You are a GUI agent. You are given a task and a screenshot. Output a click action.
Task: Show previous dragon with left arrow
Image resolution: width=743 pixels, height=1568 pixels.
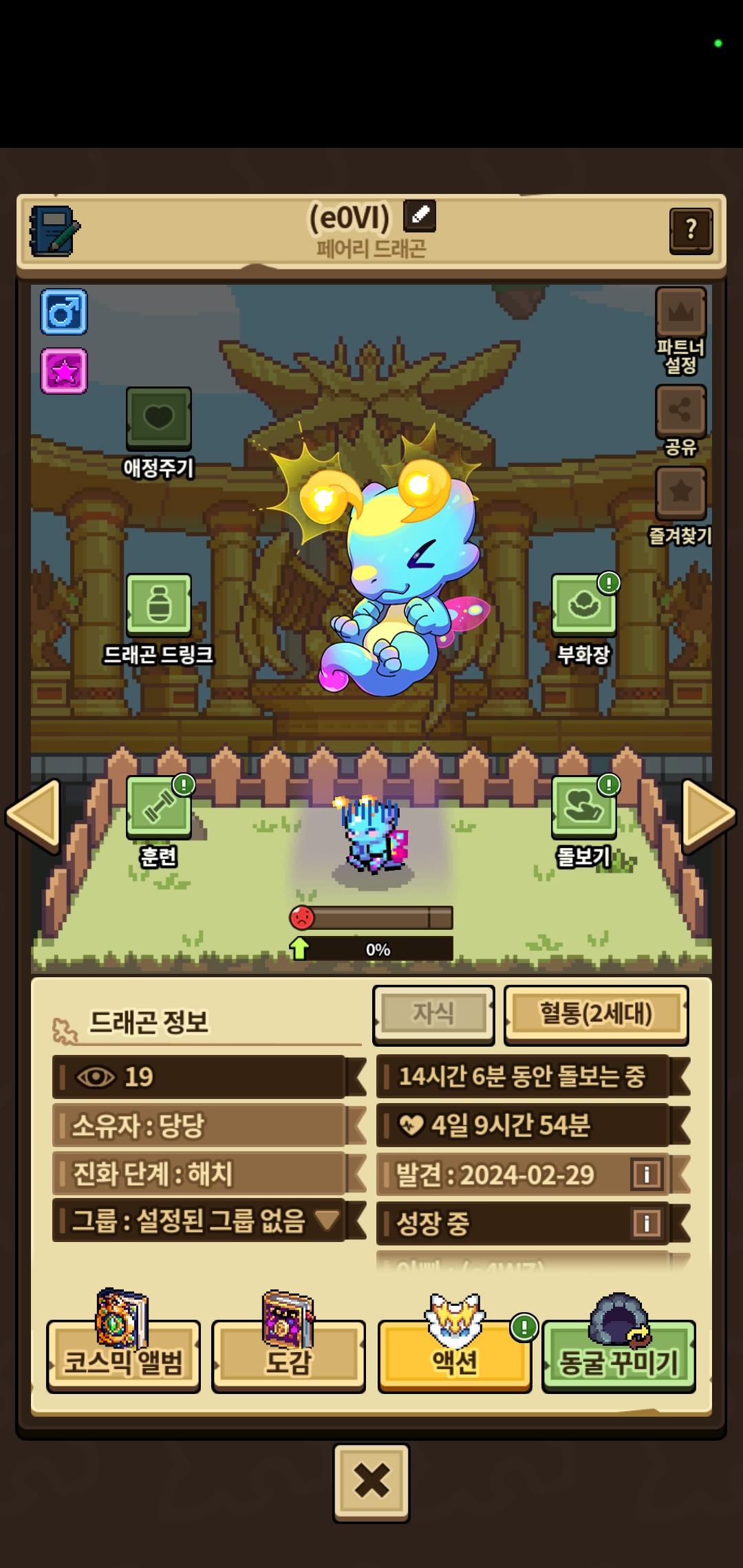click(34, 814)
